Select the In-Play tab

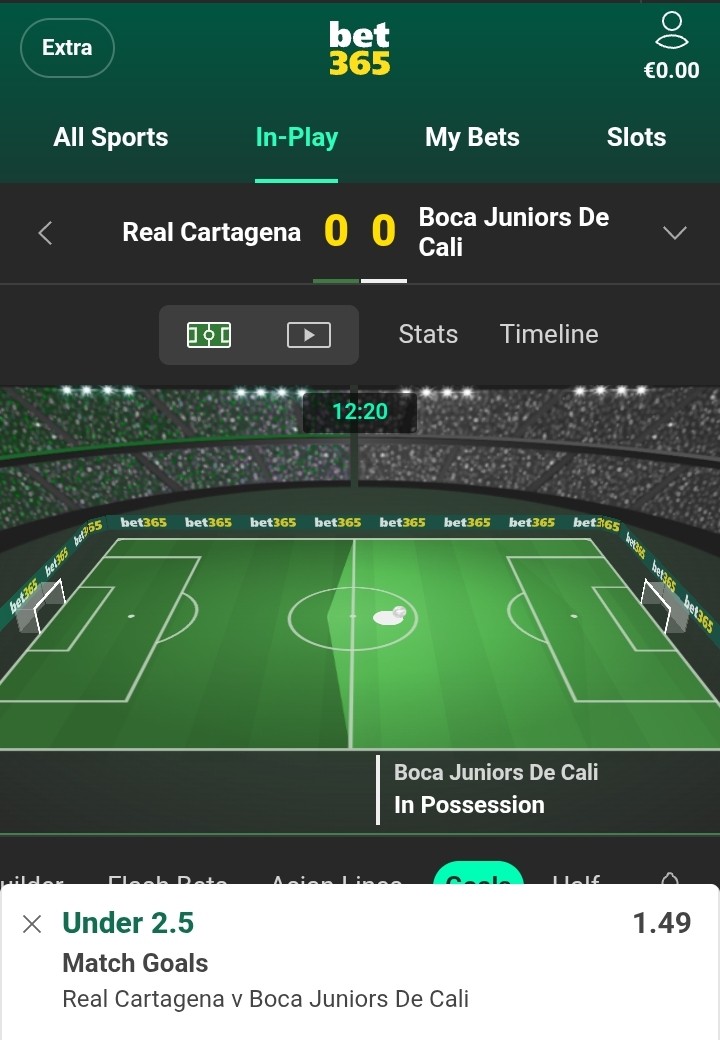coord(297,138)
